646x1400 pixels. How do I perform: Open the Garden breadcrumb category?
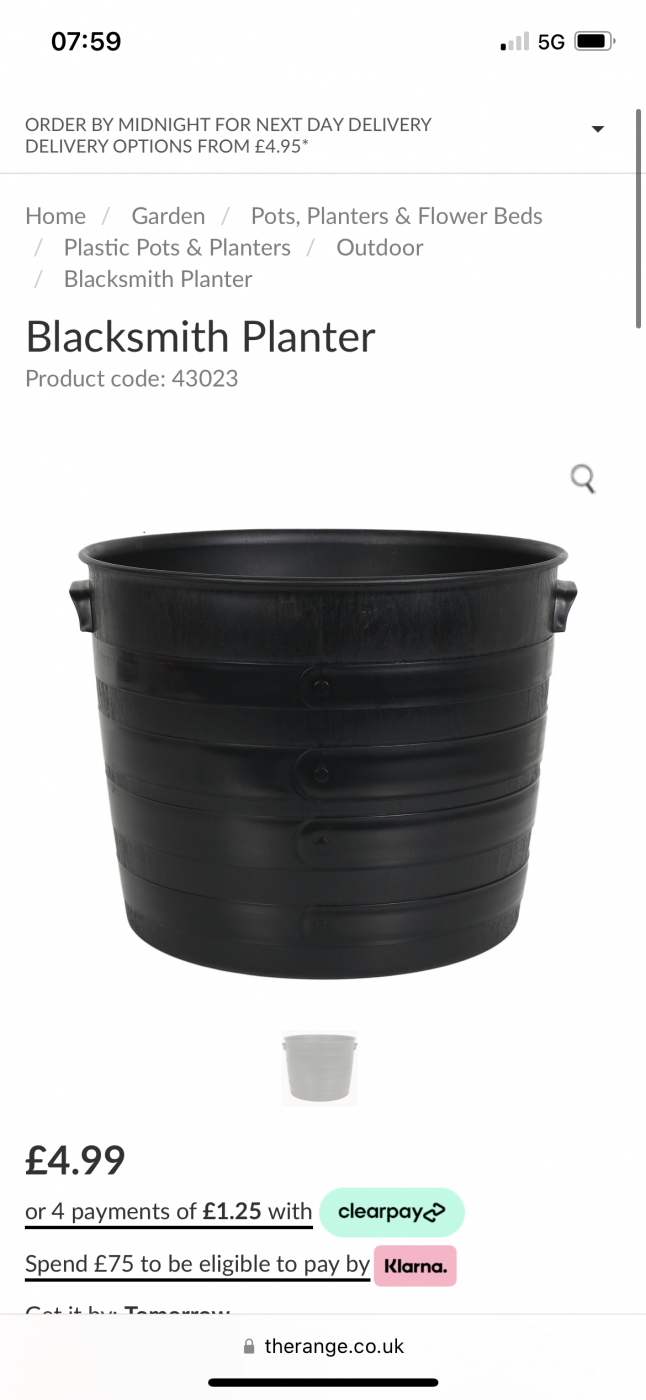pos(168,216)
